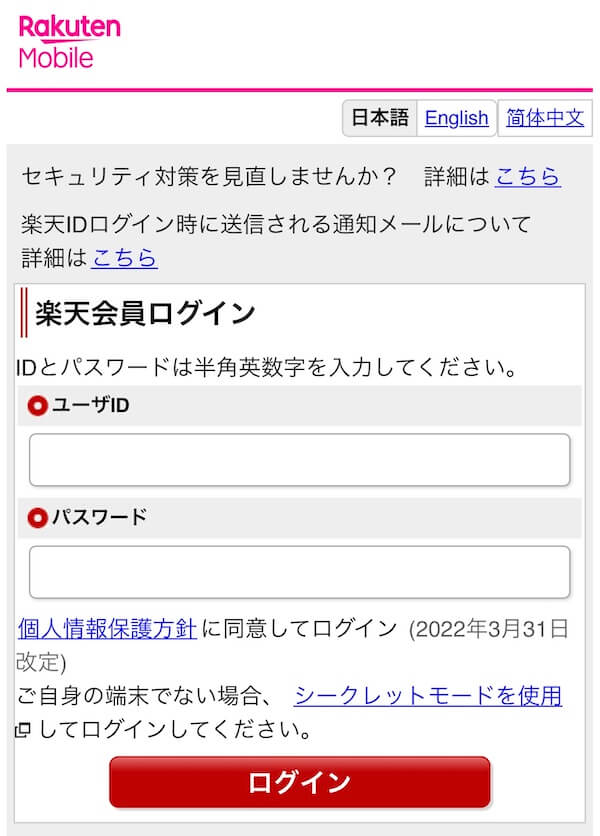Select the 日本語 language option

click(380, 118)
